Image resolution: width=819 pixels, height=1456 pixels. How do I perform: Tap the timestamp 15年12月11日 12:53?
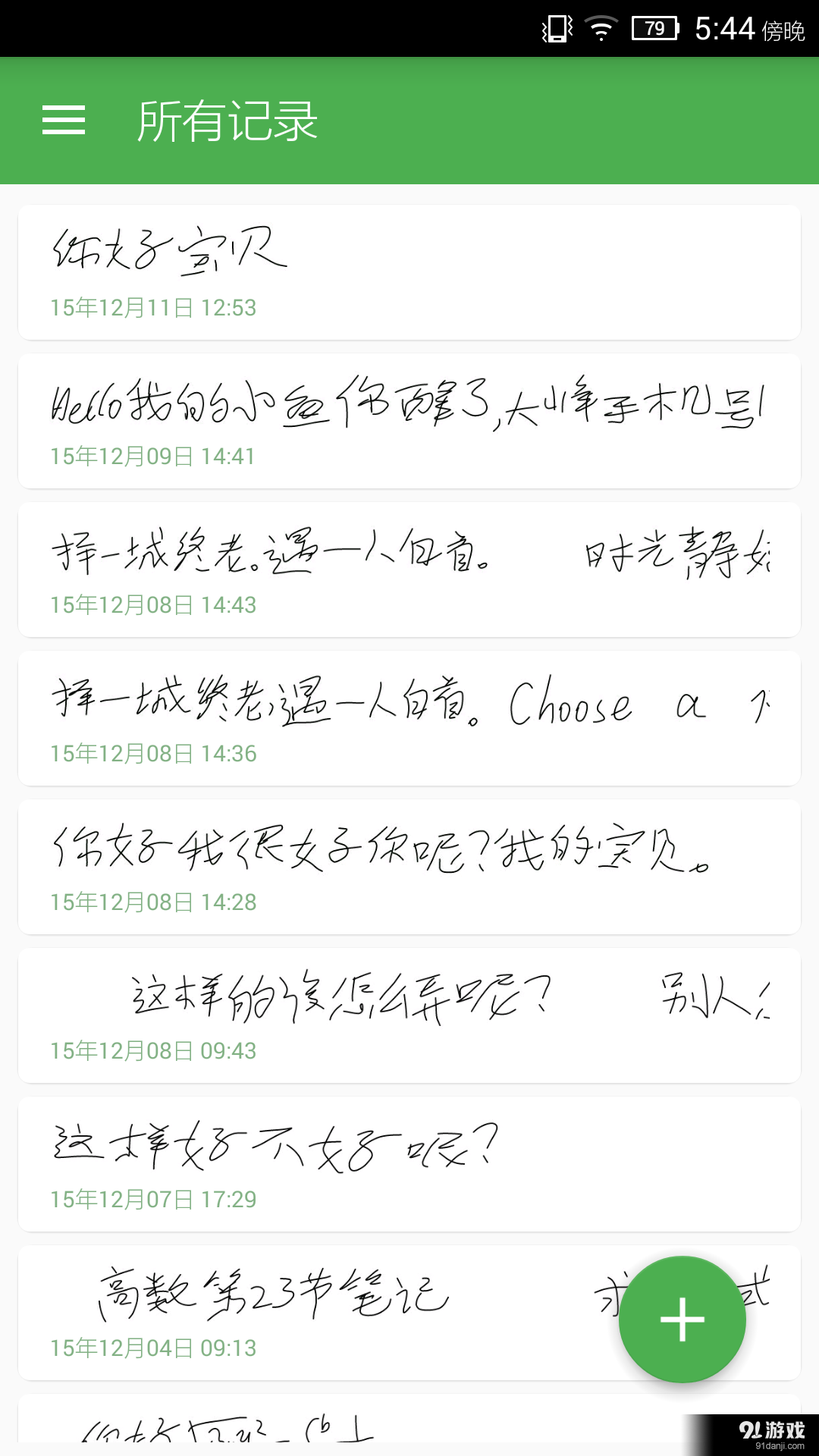[155, 308]
